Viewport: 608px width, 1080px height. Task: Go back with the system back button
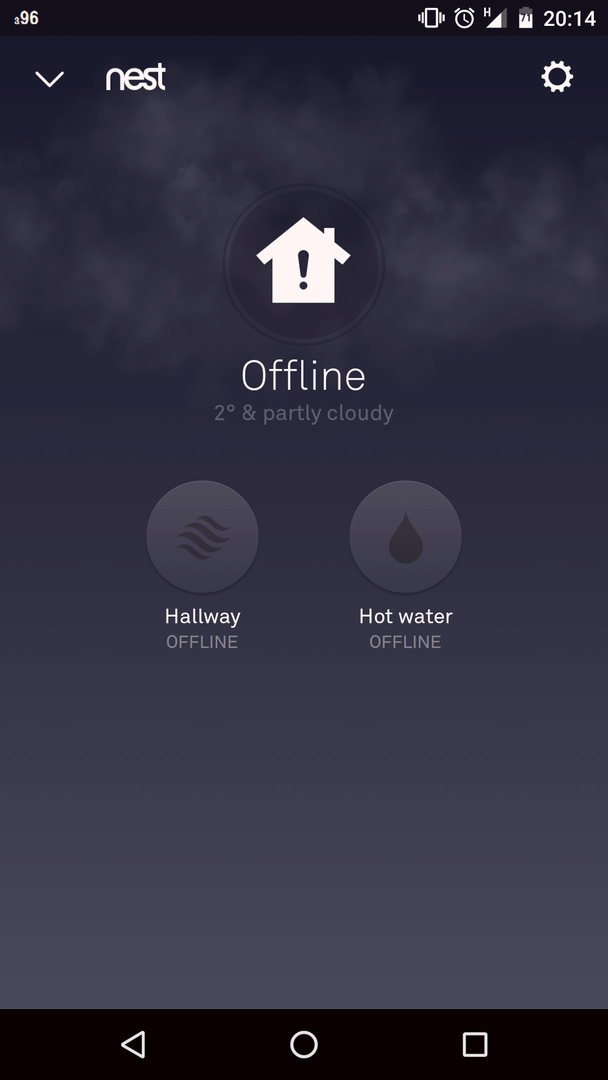133,1044
